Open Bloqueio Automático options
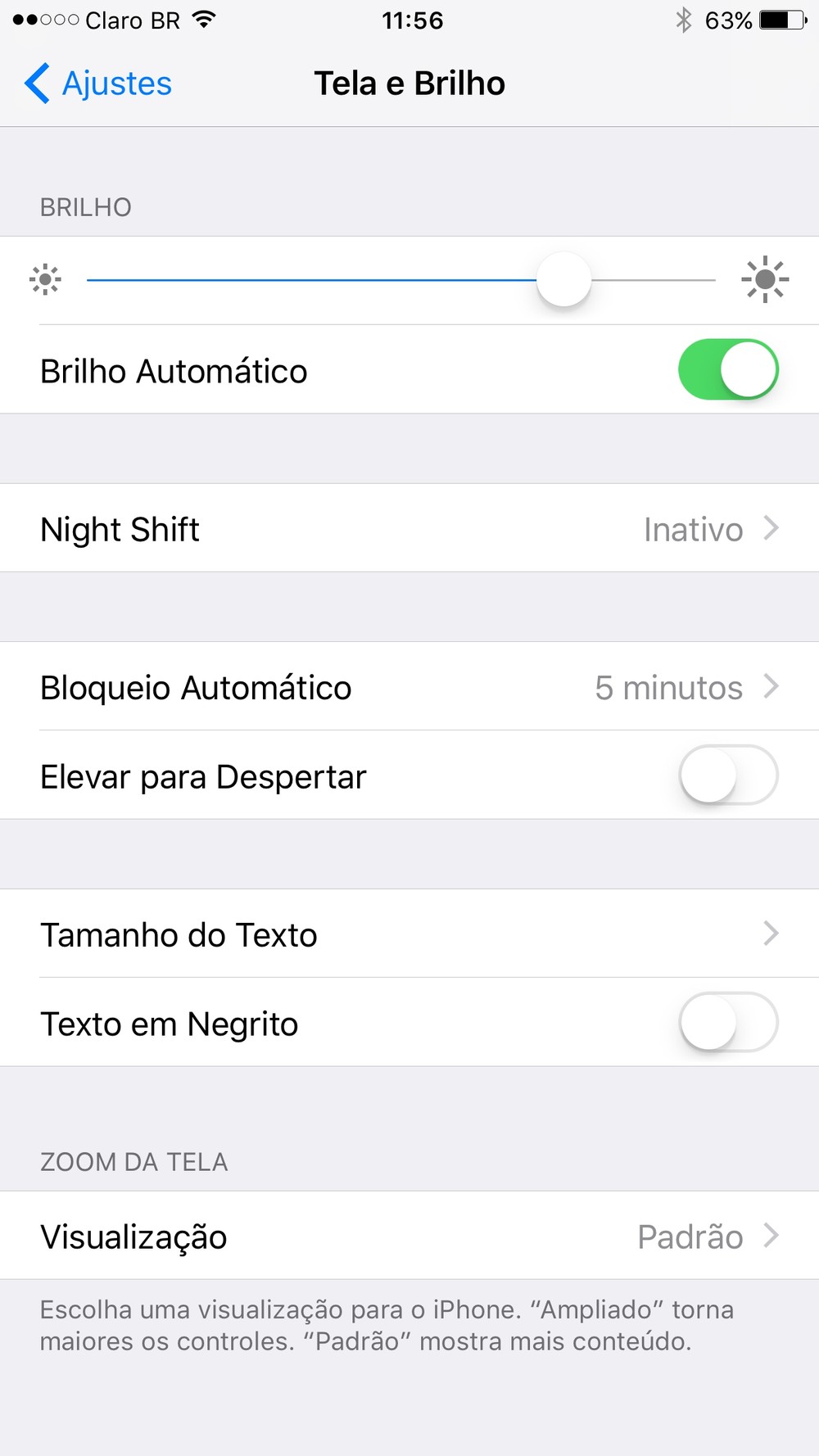This screenshot has width=819, height=1456. [x=409, y=687]
